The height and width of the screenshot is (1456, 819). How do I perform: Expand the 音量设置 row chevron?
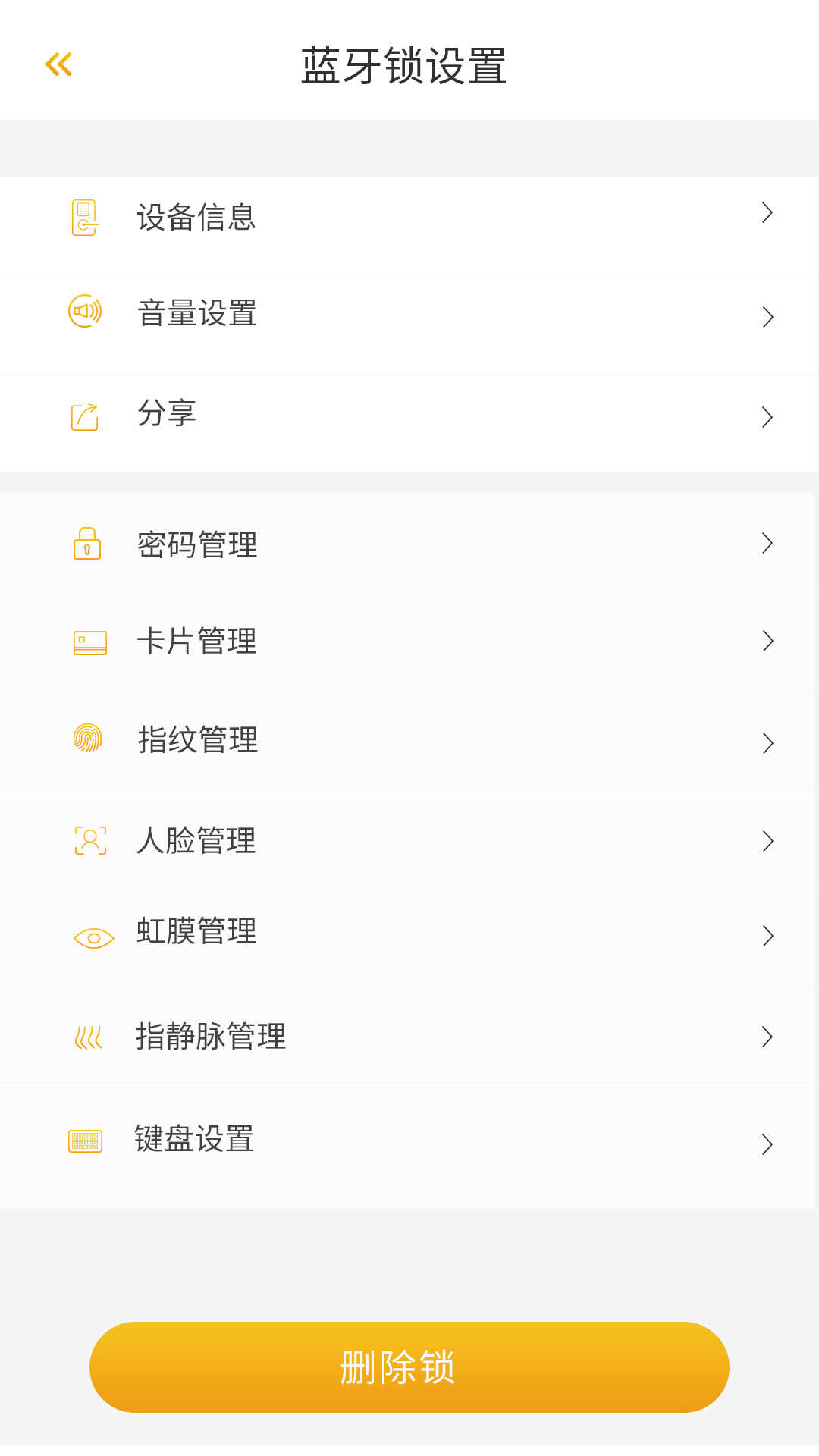pyautogui.click(x=767, y=317)
